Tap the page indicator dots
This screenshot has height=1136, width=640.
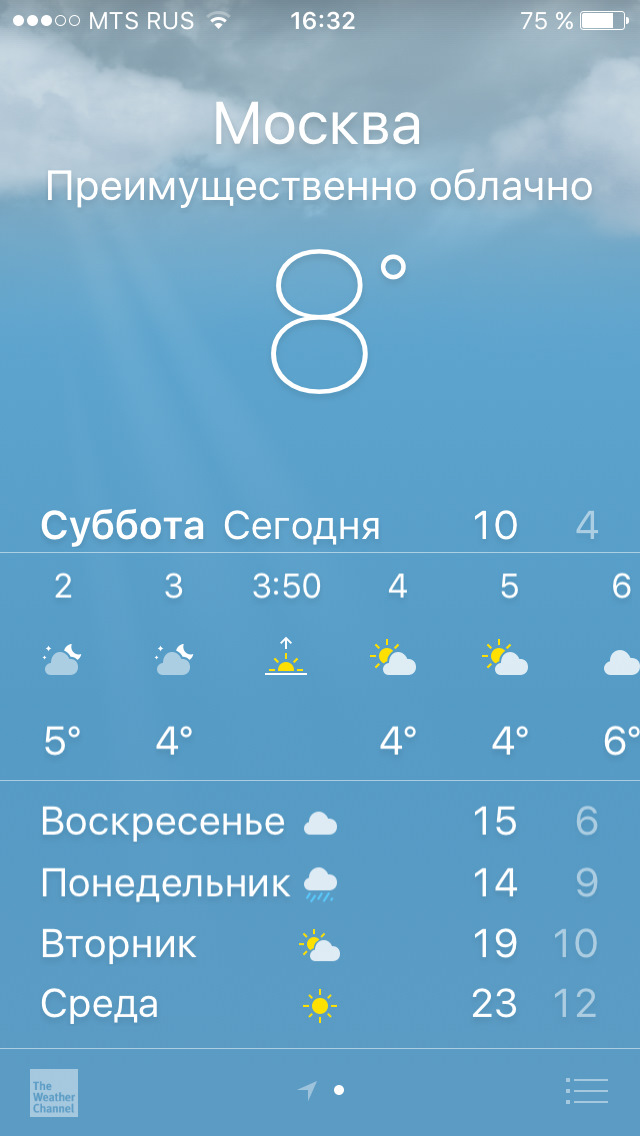point(322,1090)
